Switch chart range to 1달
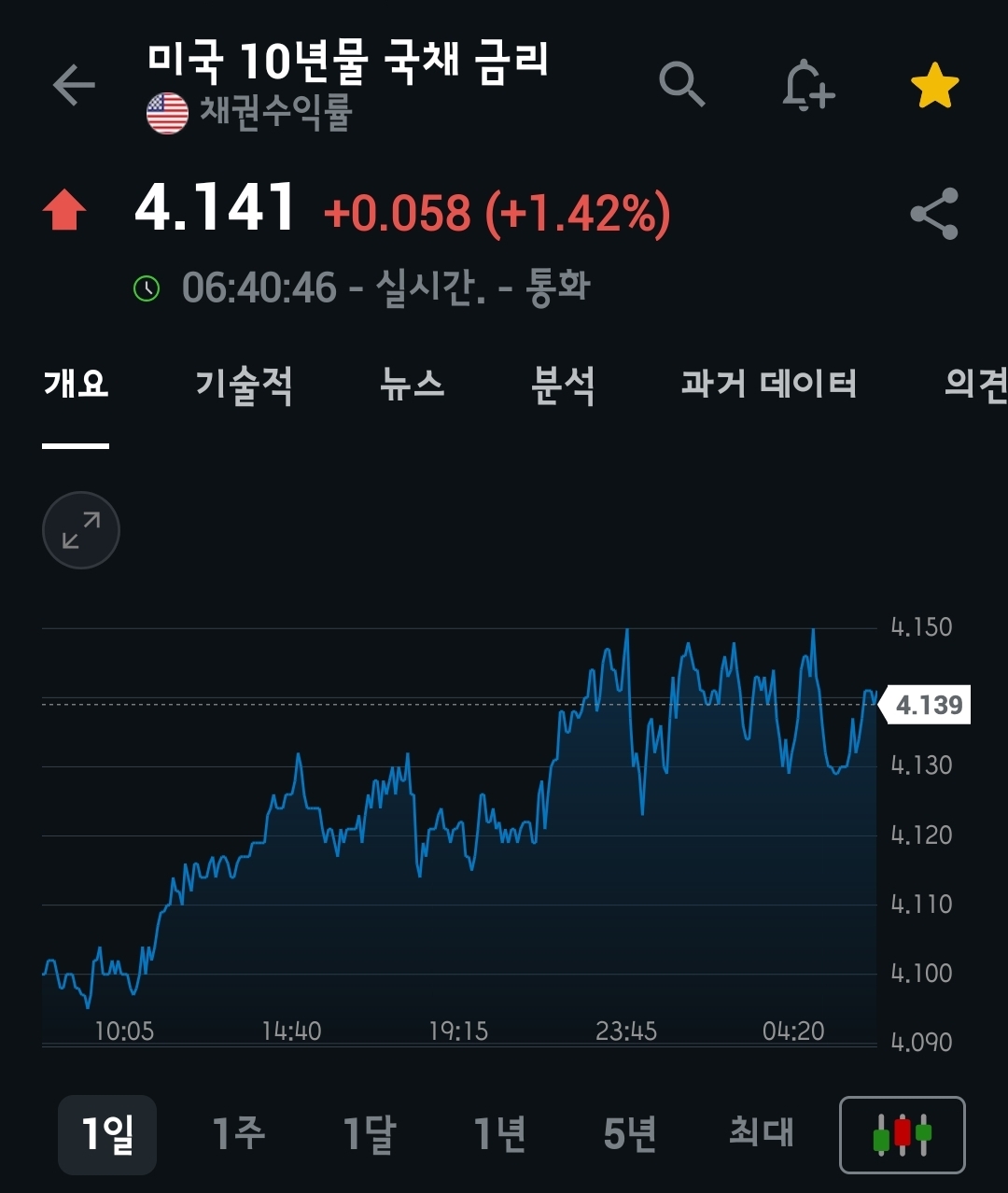Image resolution: width=1008 pixels, height=1193 pixels. (x=369, y=1134)
